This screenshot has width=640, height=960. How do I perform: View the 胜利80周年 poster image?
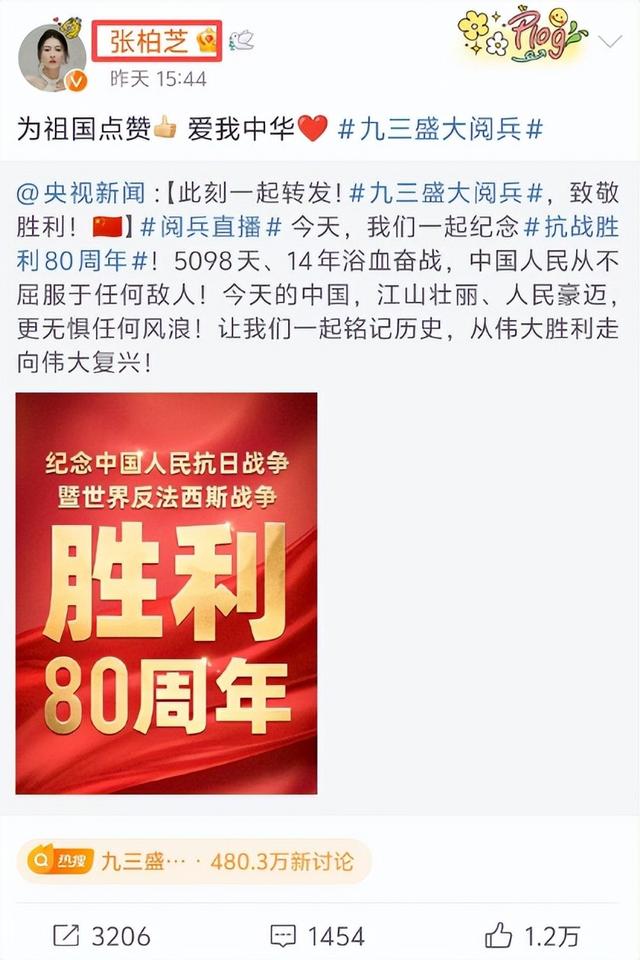166,592
